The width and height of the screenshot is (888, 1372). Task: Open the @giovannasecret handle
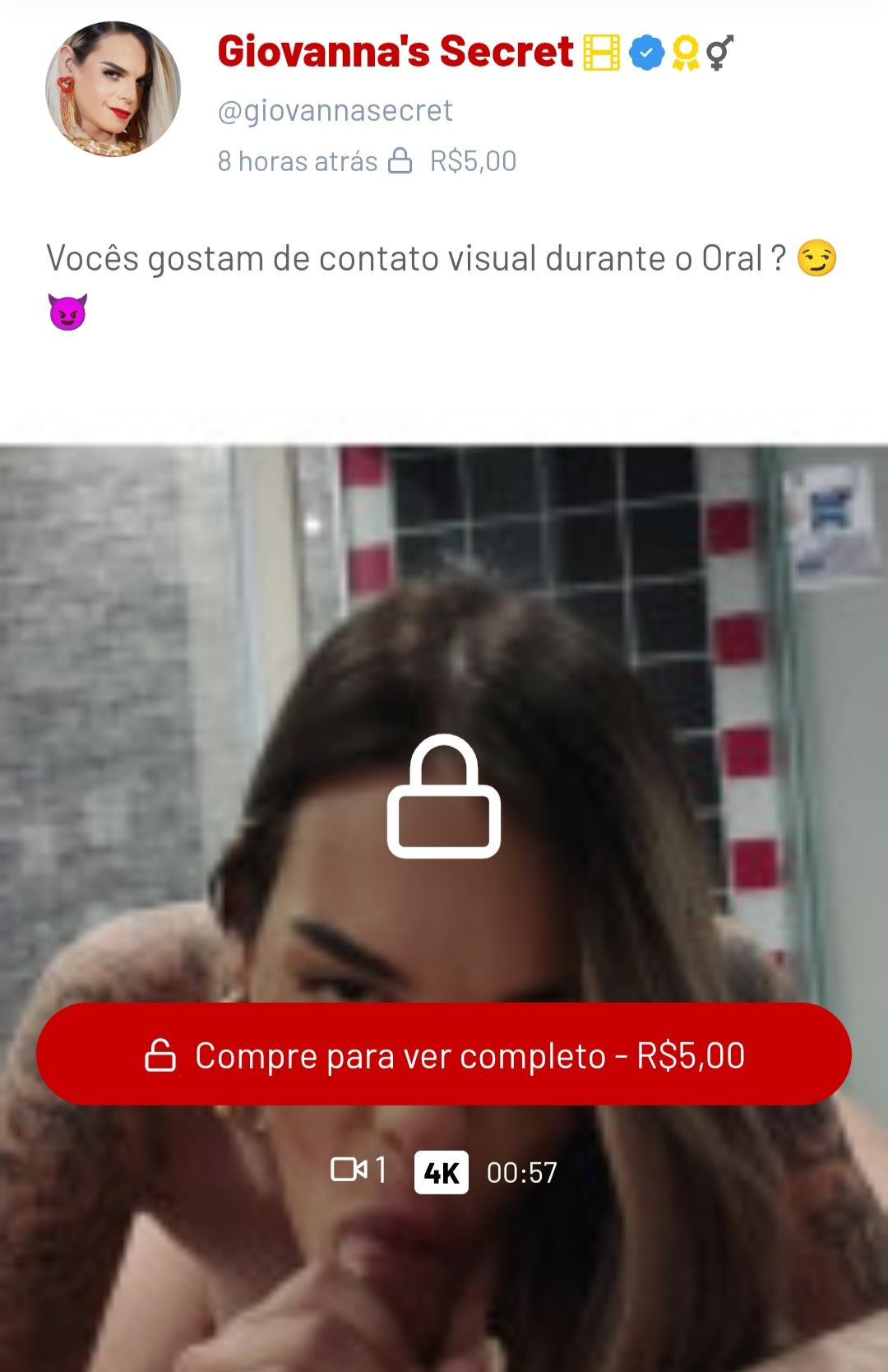[335, 110]
